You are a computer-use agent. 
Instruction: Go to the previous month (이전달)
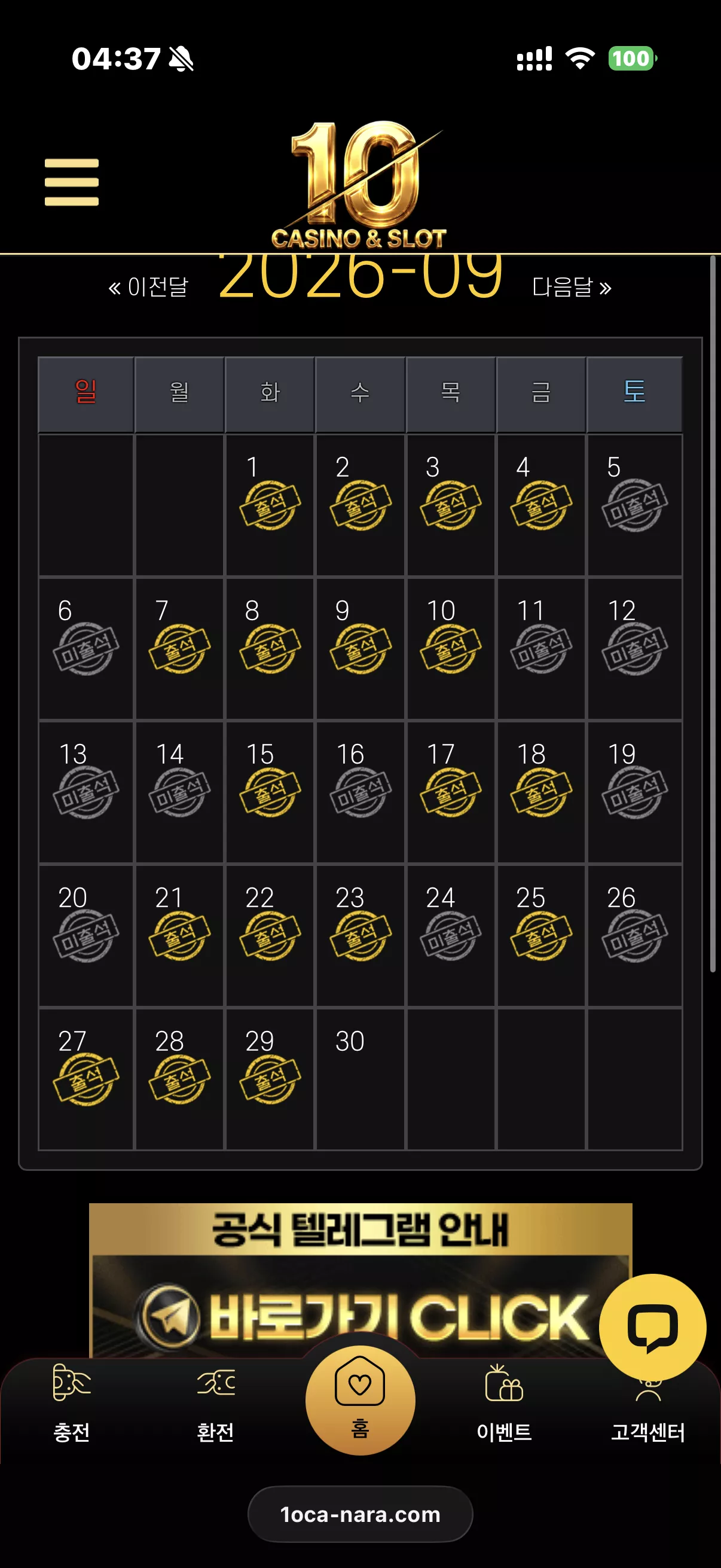(x=148, y=286)
